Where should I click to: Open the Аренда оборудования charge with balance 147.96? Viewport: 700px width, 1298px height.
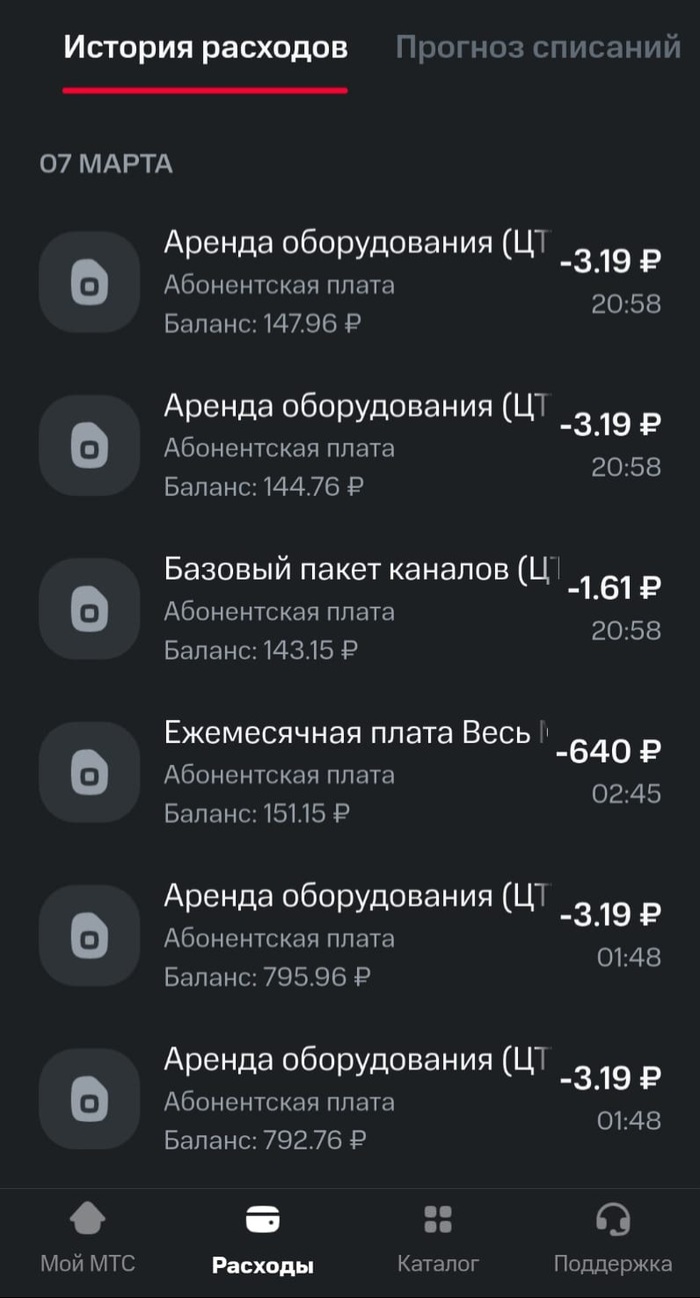point(350,283)
